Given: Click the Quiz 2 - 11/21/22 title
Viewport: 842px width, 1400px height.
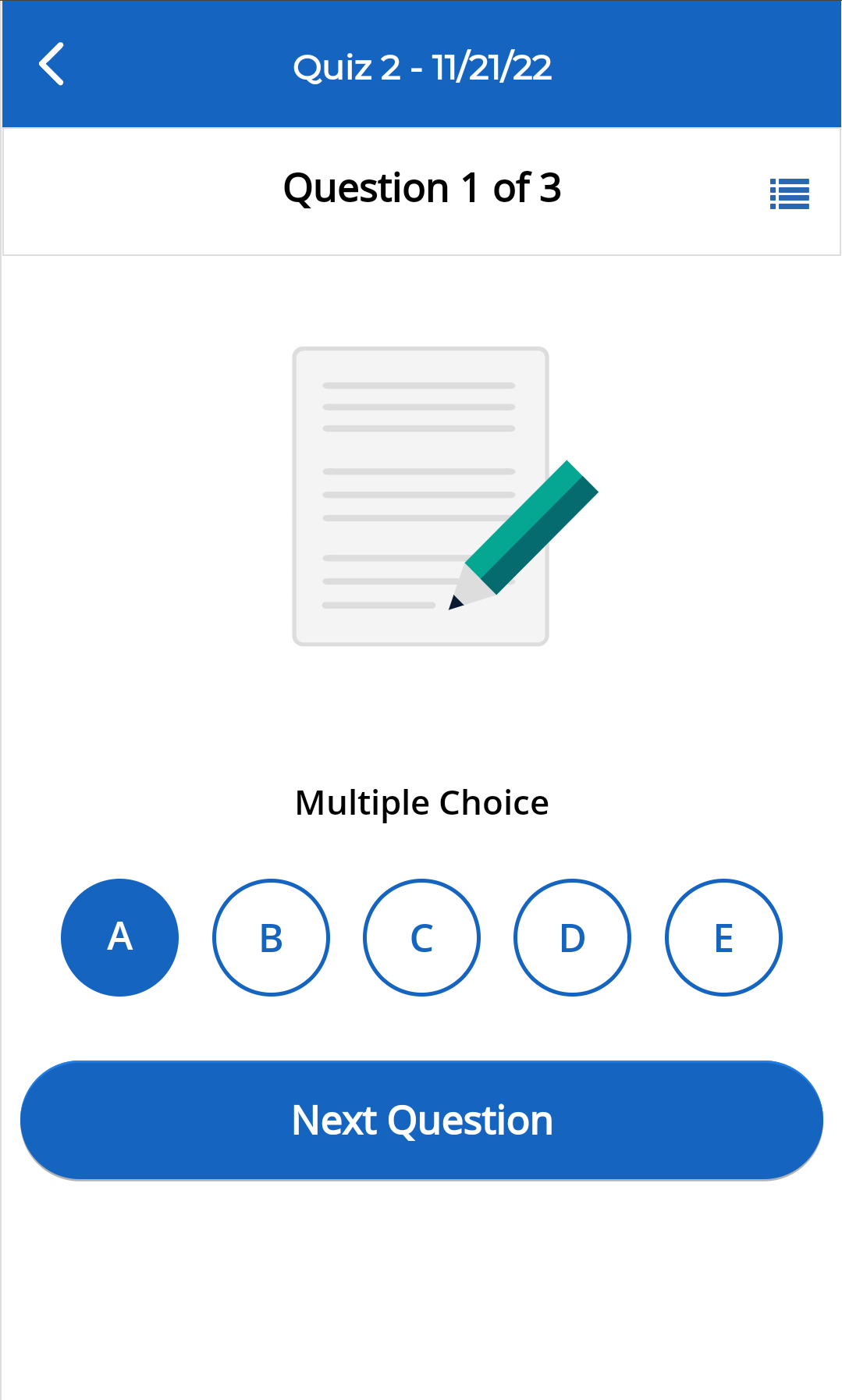Looking at the screenshot, I should 422,66.
